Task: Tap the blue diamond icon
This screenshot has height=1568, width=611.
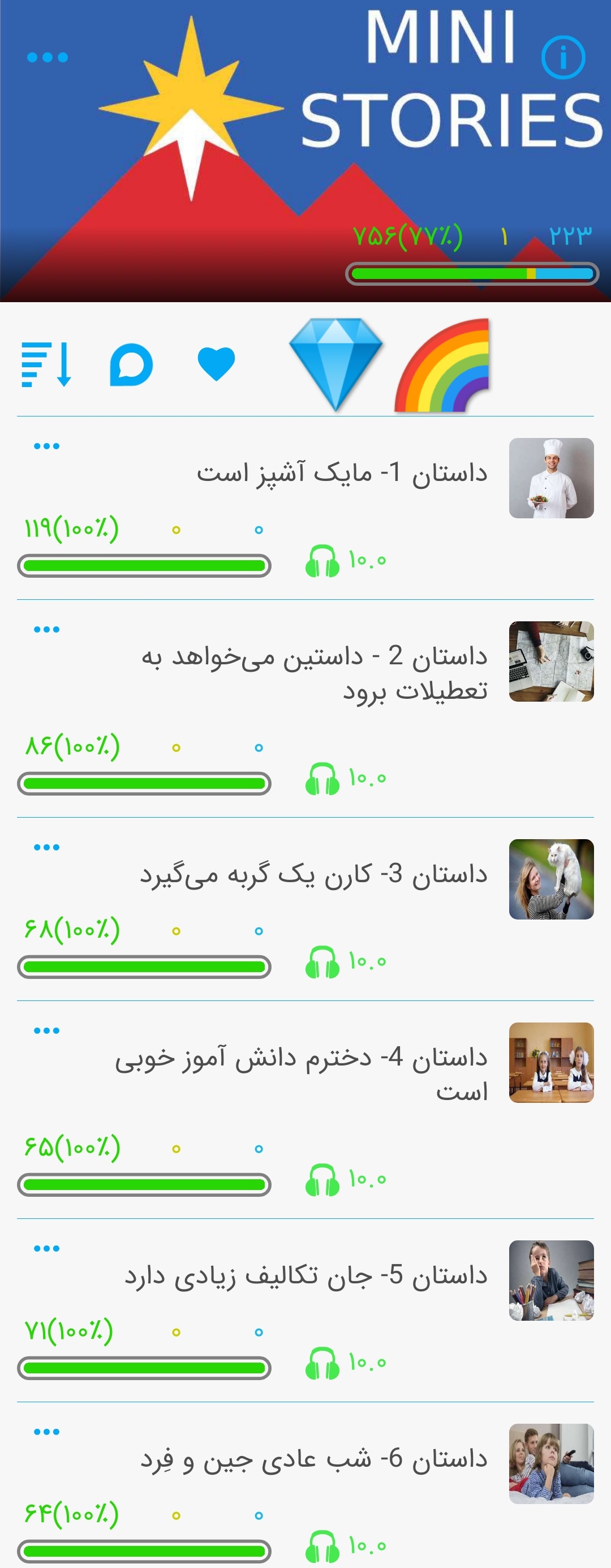Action: coord(335,364)
